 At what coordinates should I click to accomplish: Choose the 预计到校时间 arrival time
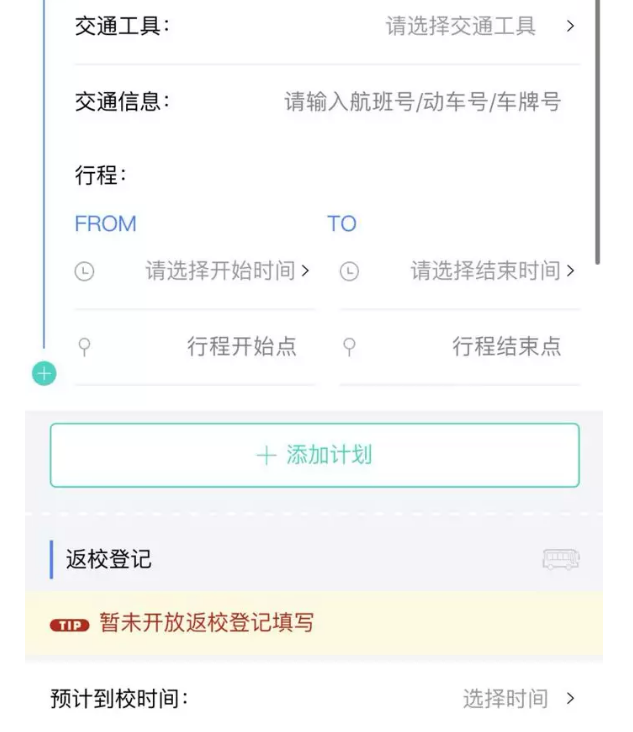pos(517,699)
